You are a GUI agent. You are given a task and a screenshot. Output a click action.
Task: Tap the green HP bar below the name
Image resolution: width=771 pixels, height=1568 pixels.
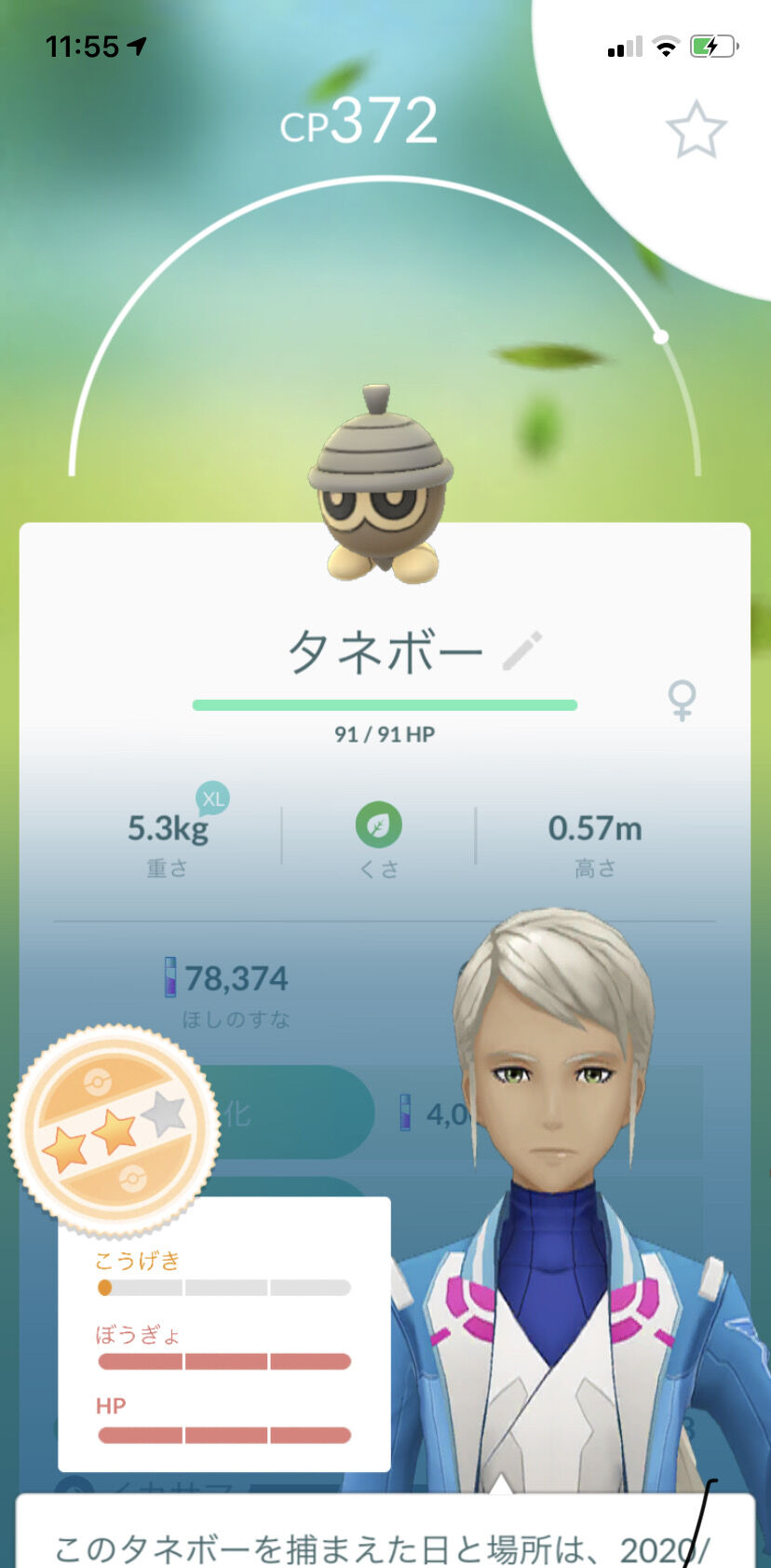pyautogui.click(x=382, y=703)
